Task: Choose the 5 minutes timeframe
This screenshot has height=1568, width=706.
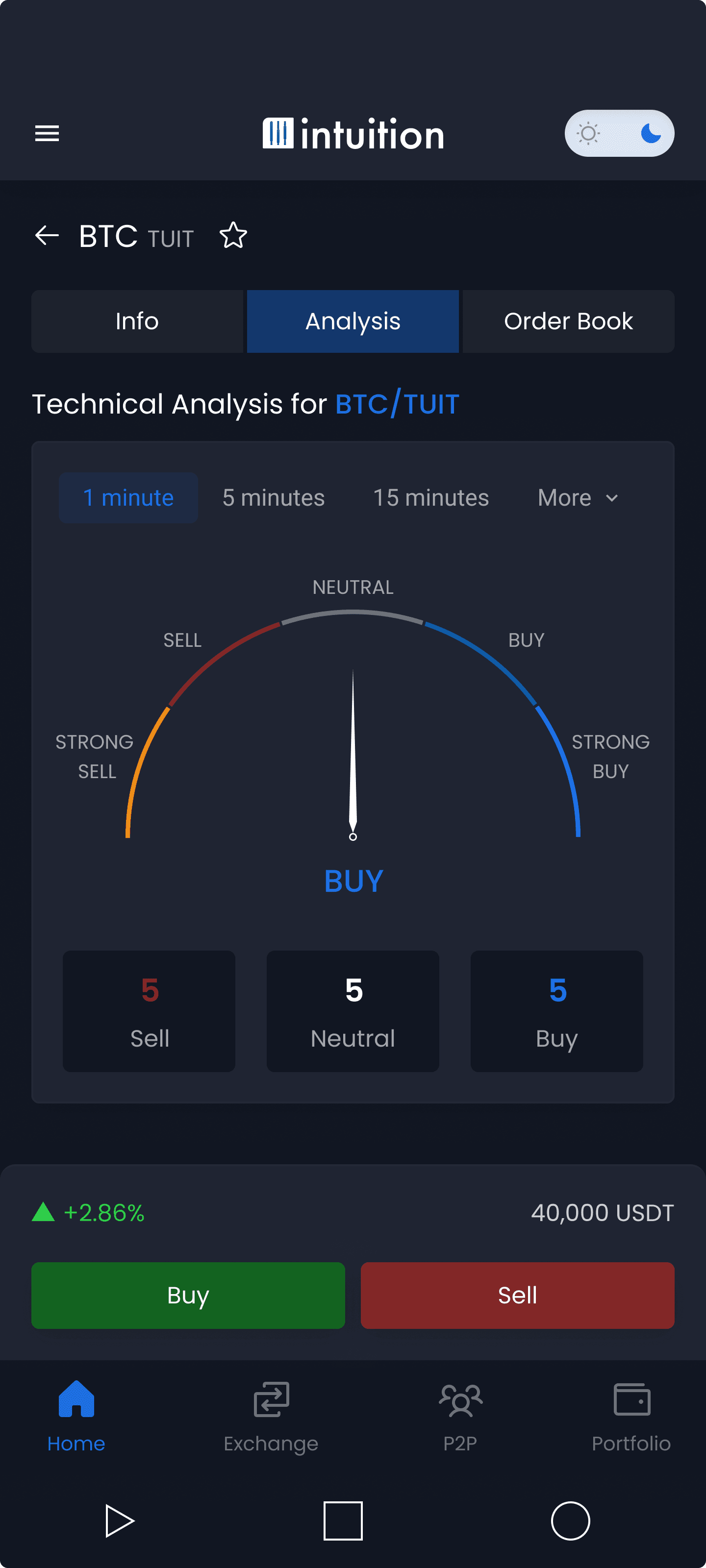Action: point(274,498)
